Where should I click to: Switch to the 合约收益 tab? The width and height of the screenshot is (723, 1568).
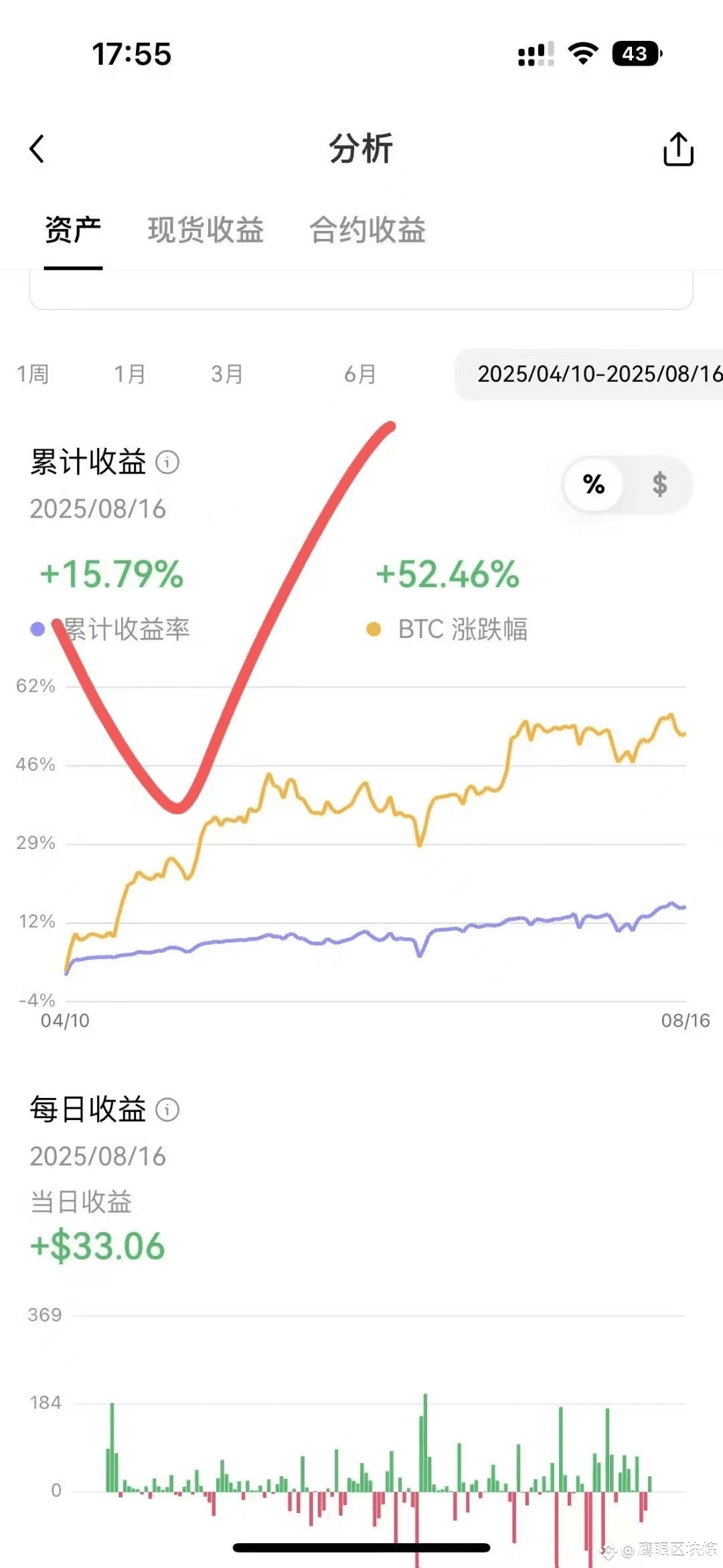(368, 230)
